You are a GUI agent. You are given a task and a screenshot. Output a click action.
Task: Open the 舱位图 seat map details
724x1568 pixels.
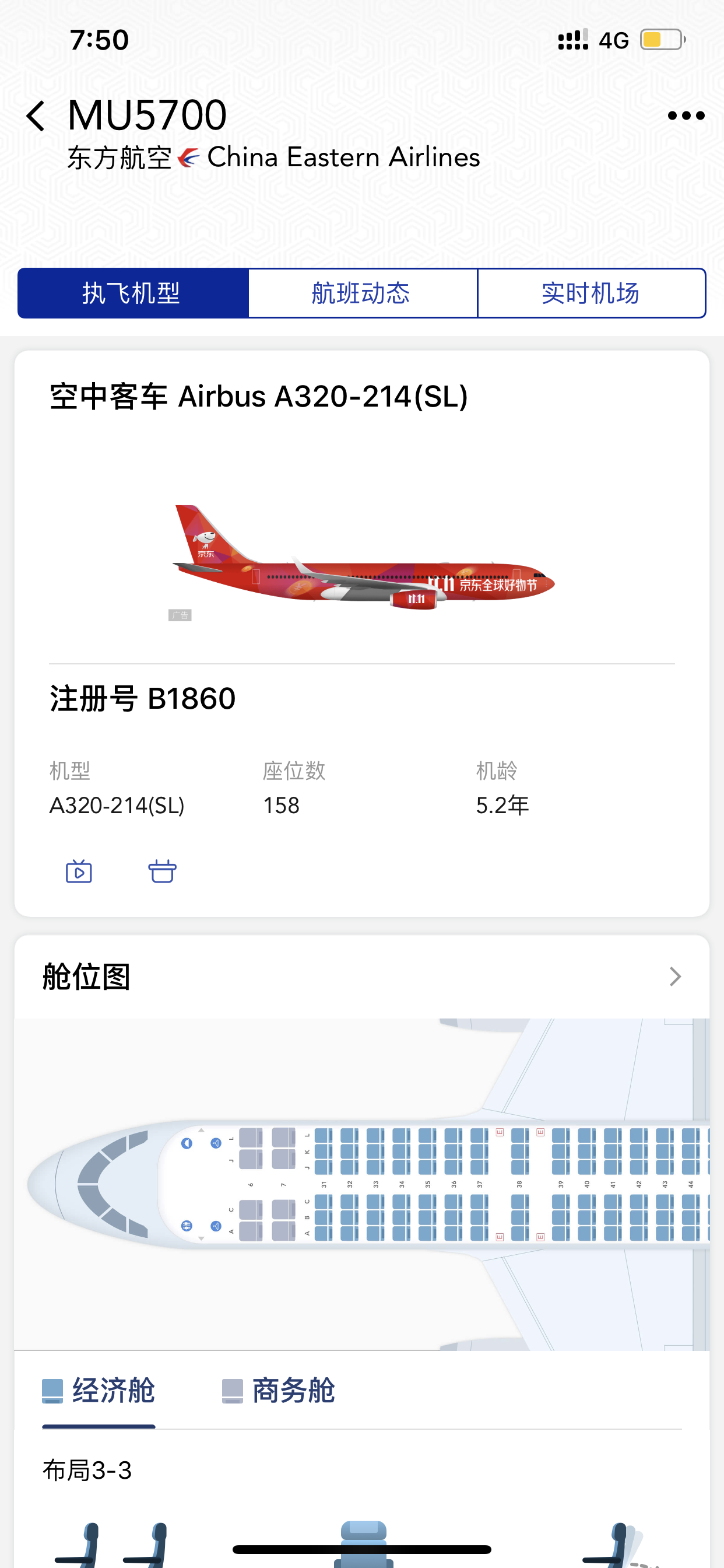pyautogui.click(x=362, y=977)
